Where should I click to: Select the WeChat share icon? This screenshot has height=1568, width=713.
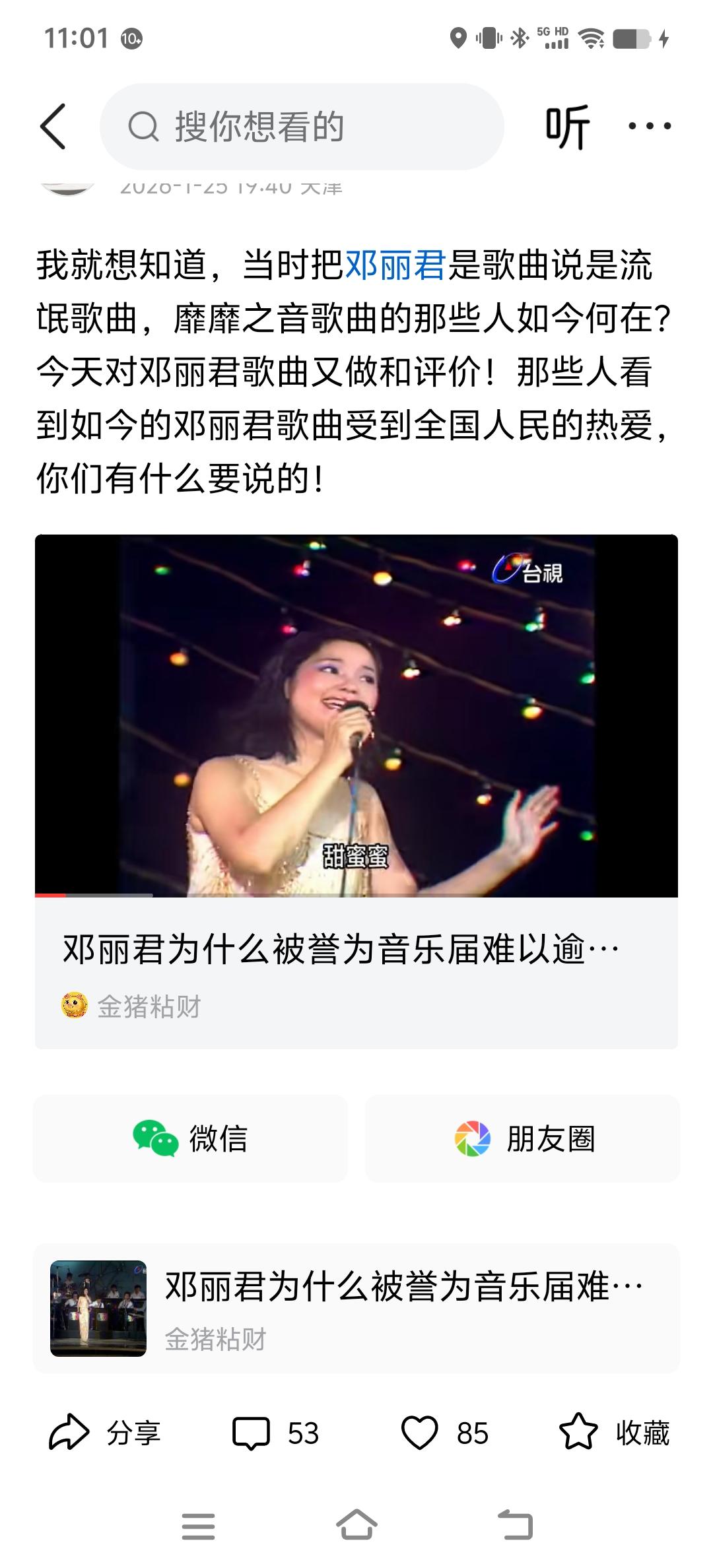[x=153, y=1137]
